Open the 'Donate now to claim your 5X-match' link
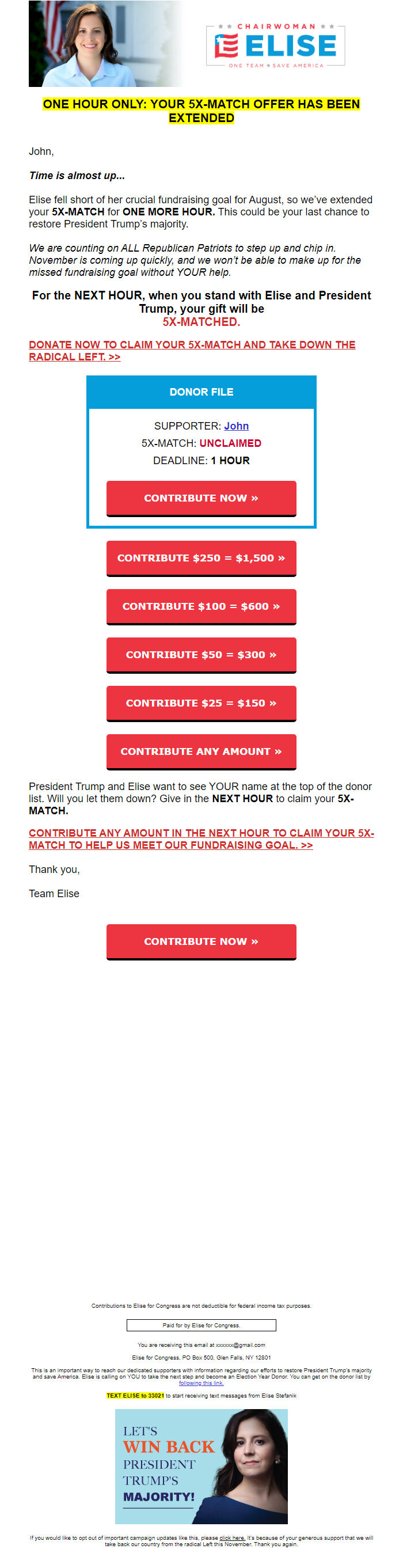The height and width of the screenshot is (1568, 403). click(x=192, y=344)
